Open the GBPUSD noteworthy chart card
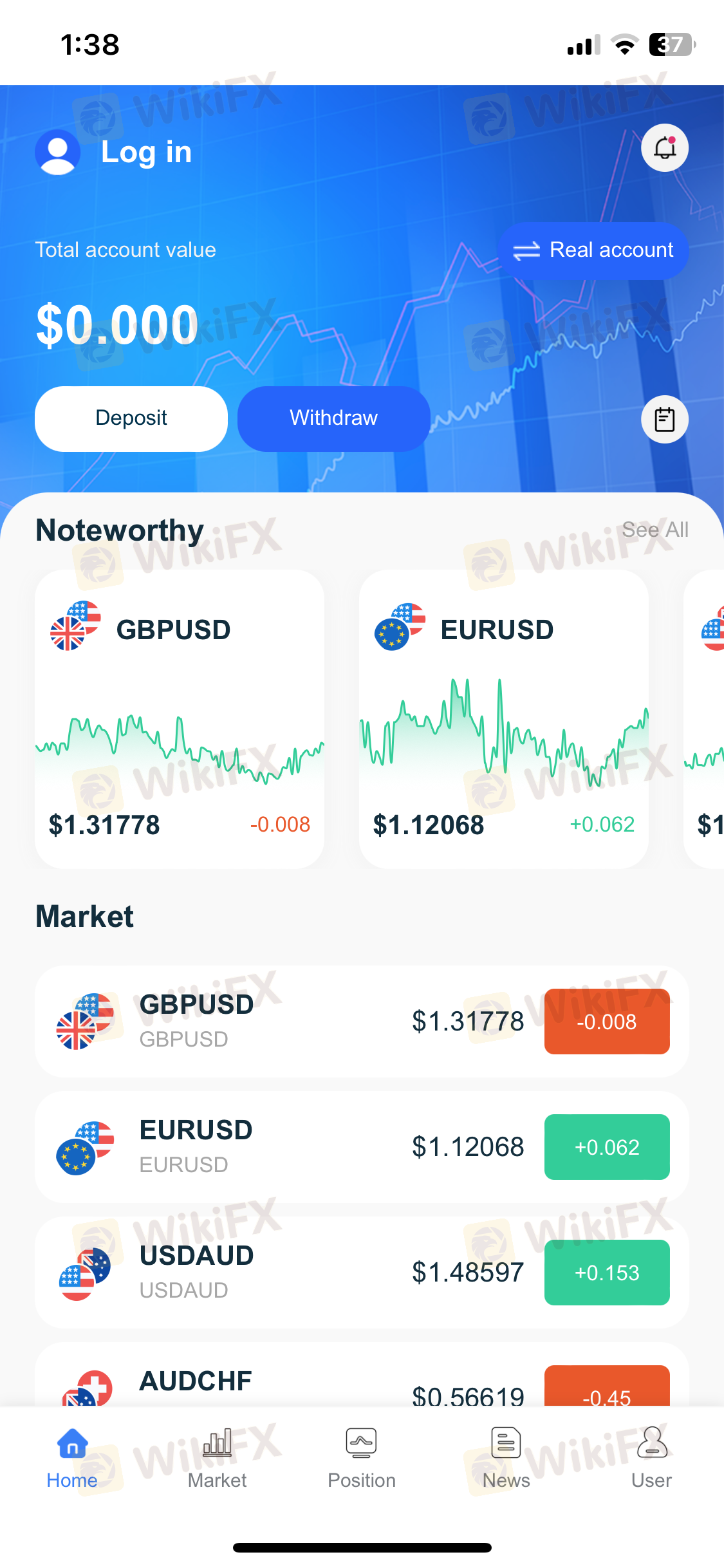The width and height of the screenshot is (724, 1568). (x=180, y=719)
